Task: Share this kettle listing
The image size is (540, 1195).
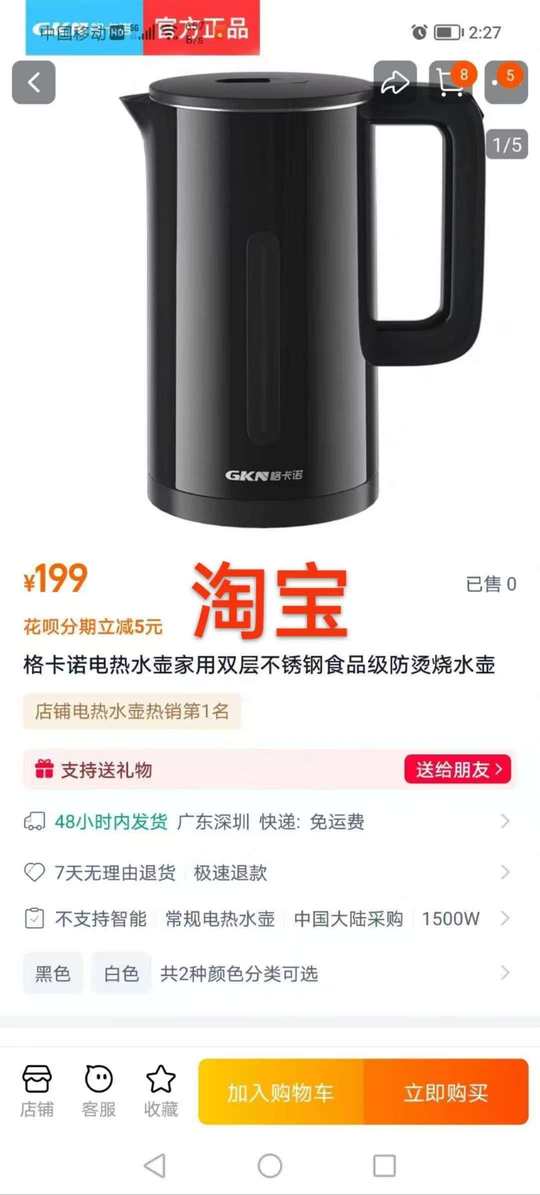Action: coord(395,82)
